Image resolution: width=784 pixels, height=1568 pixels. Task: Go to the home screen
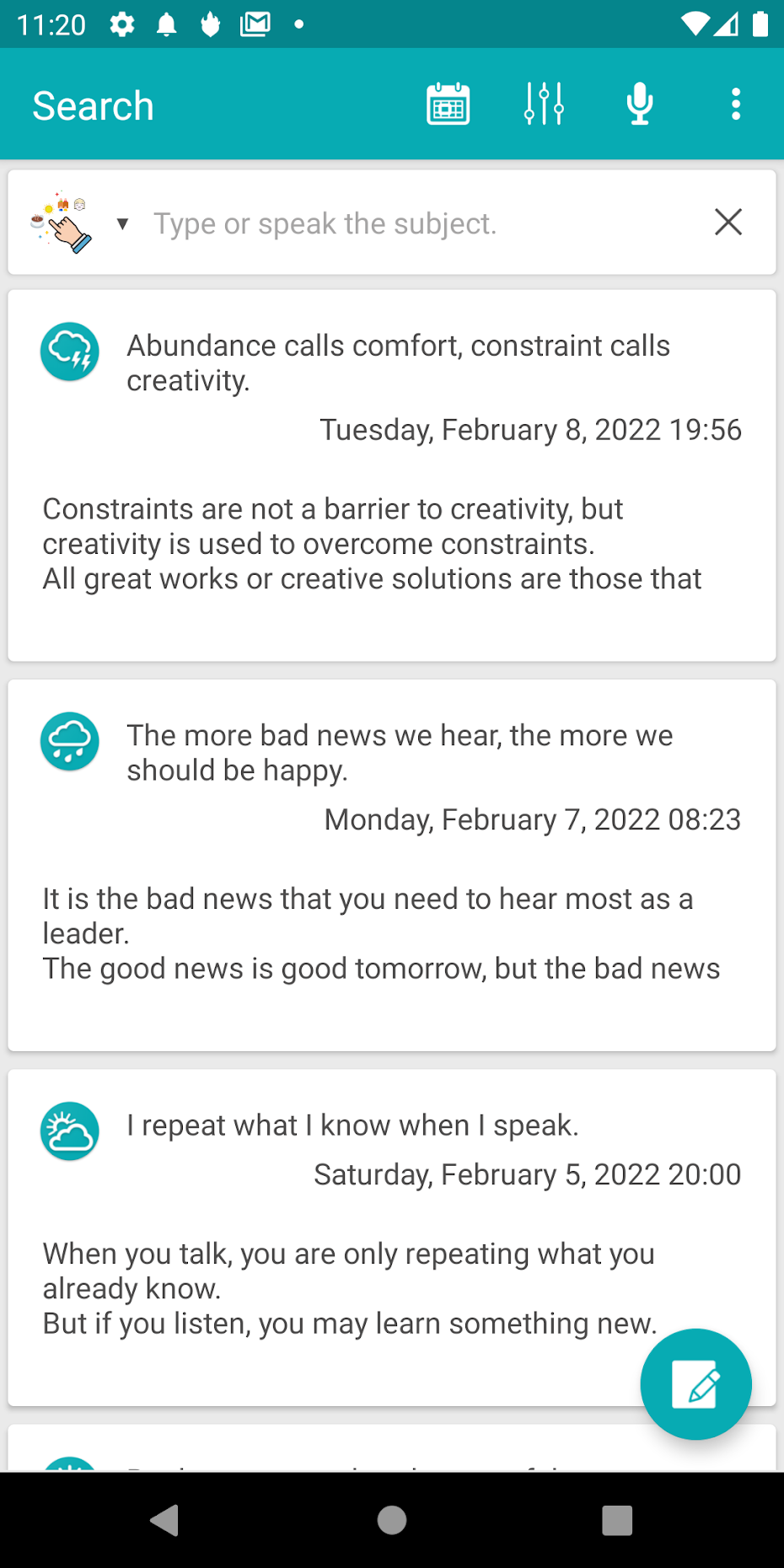coord(392,1520)
